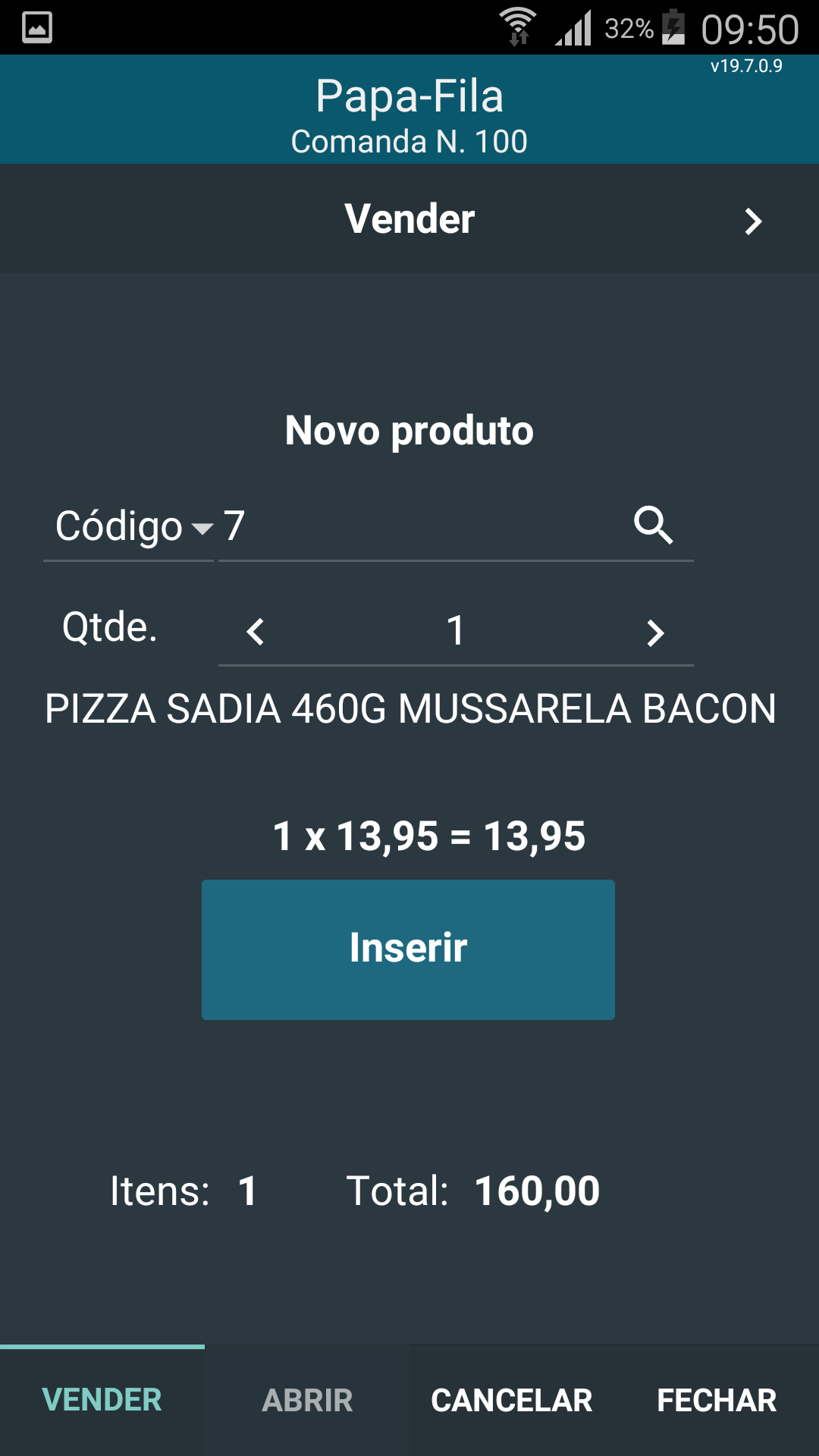Increase quantity with the right arrow
819x1456 pixels.
click(x=655, y=632)
